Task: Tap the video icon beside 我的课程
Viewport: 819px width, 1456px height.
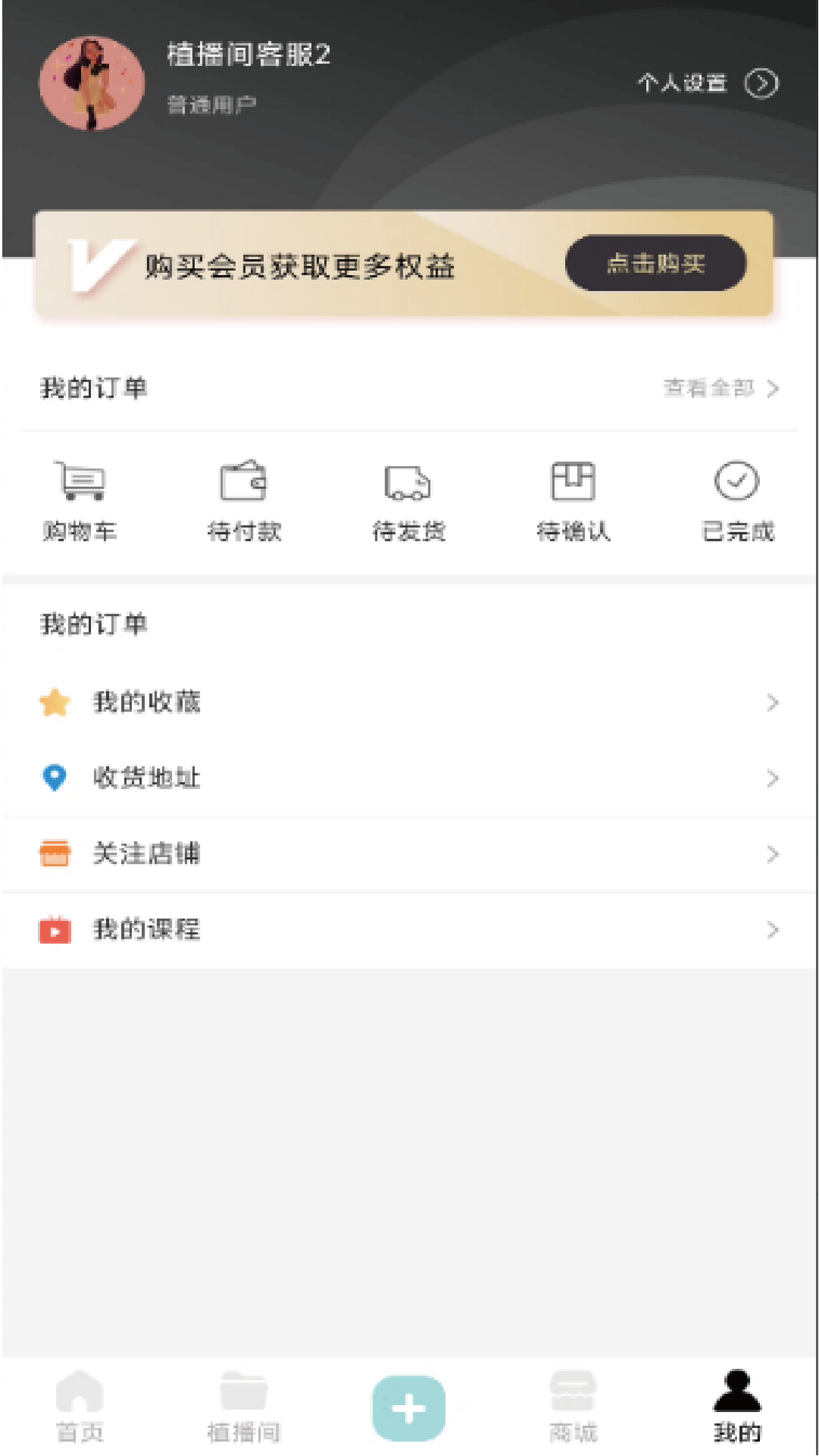Action: pyautogui.click(x=54, y=930)
